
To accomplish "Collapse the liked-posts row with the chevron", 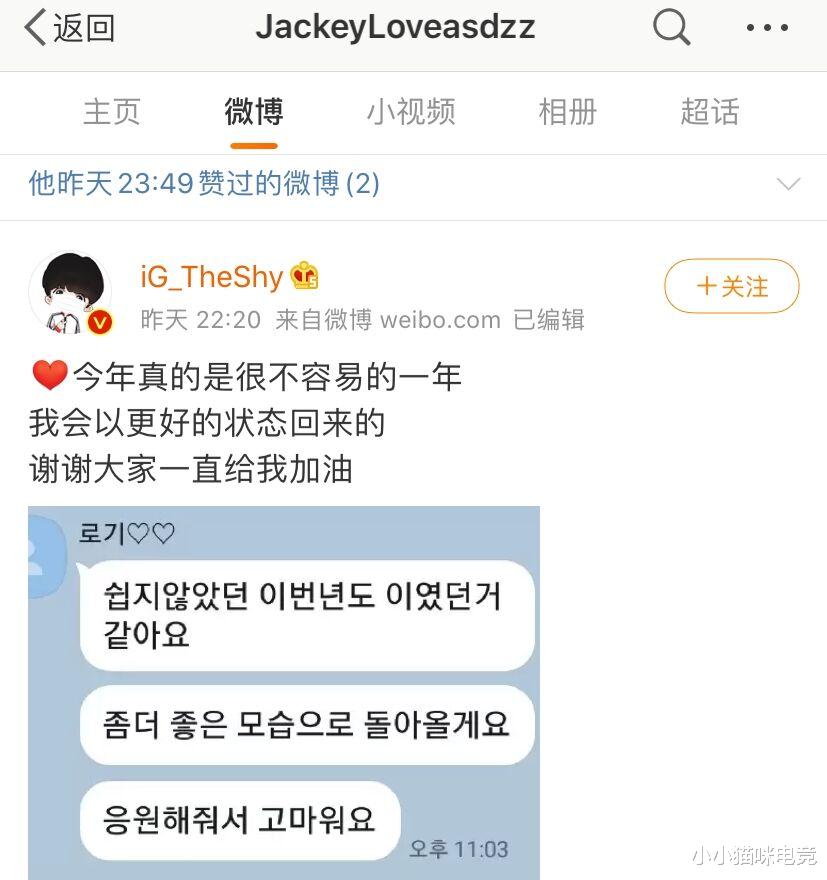I will click(x=788, y=186).
